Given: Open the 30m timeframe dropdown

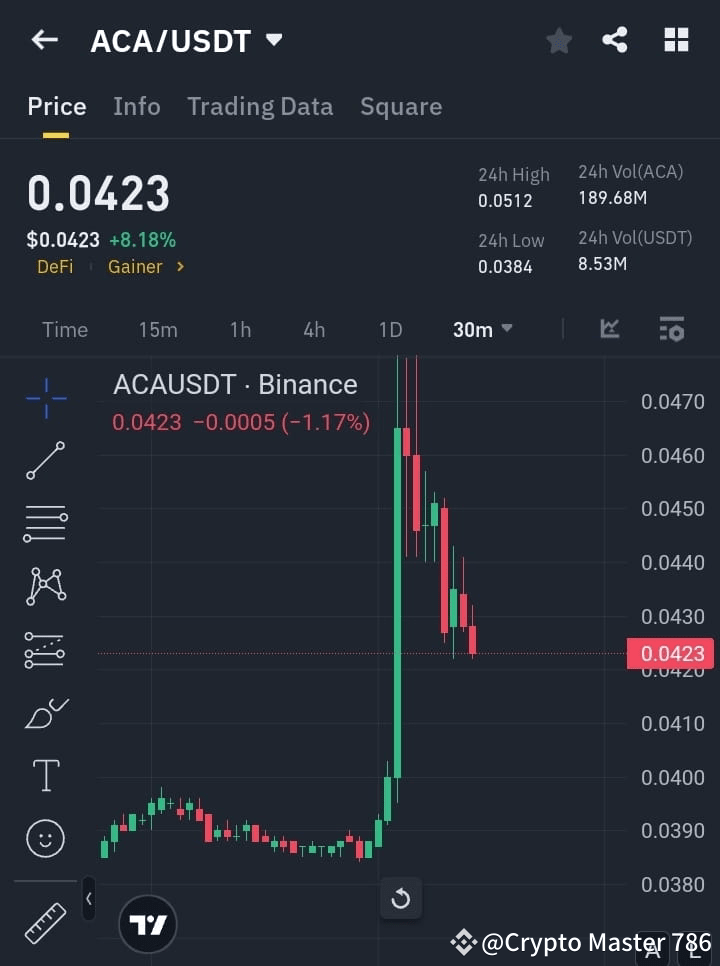Looking at the screenshot, I should coord(482,329).
